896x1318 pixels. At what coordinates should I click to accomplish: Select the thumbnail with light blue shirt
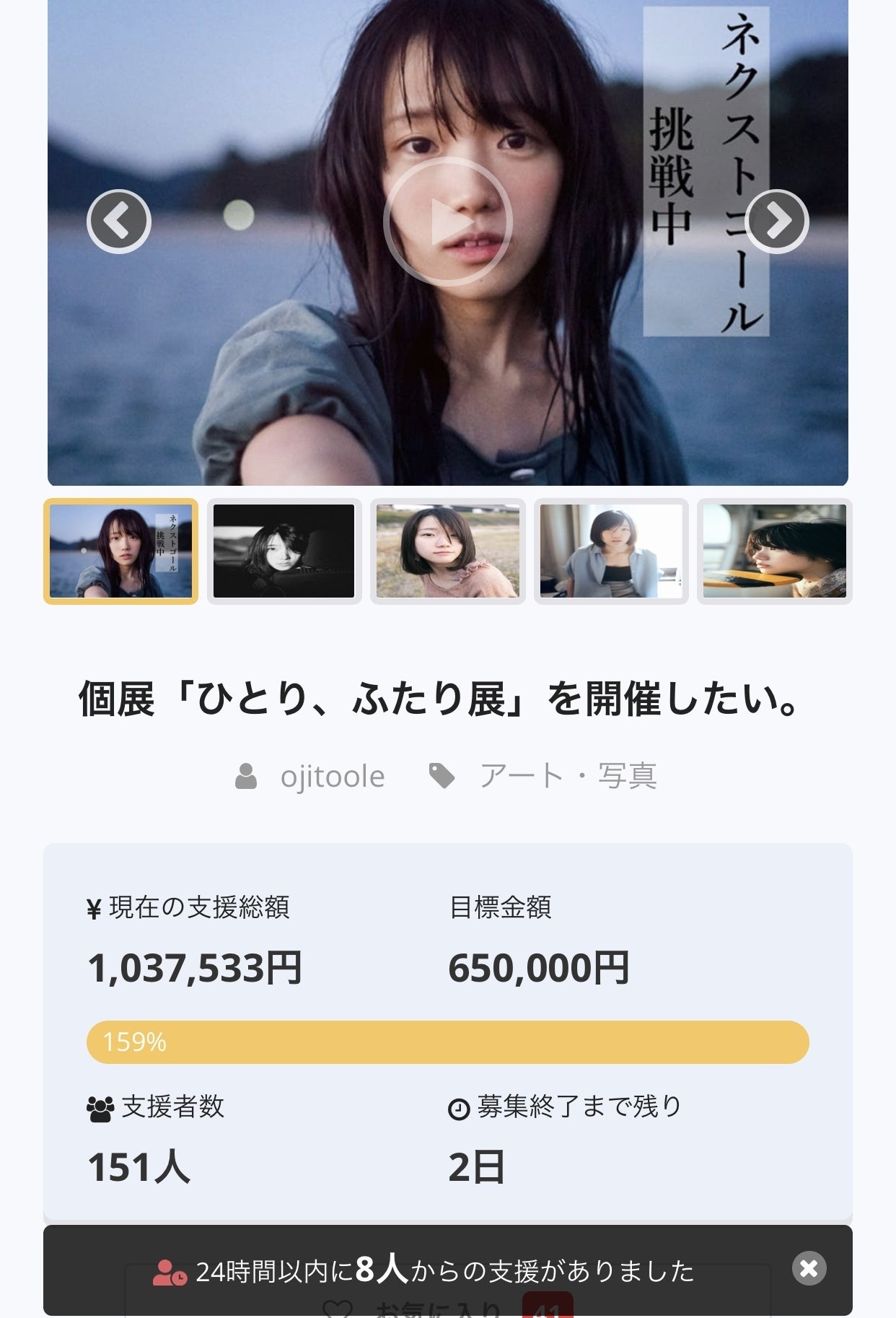click(x=611, y=551)
